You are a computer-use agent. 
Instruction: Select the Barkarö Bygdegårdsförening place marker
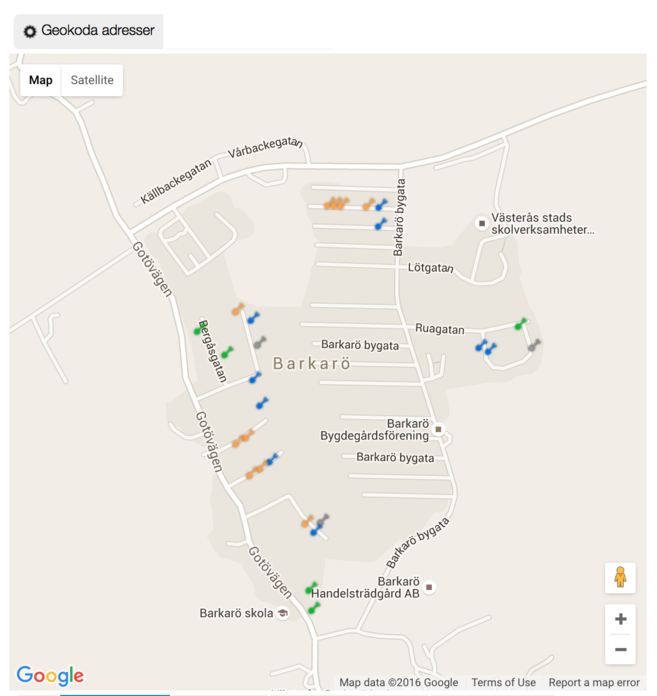tap(438, 430)
